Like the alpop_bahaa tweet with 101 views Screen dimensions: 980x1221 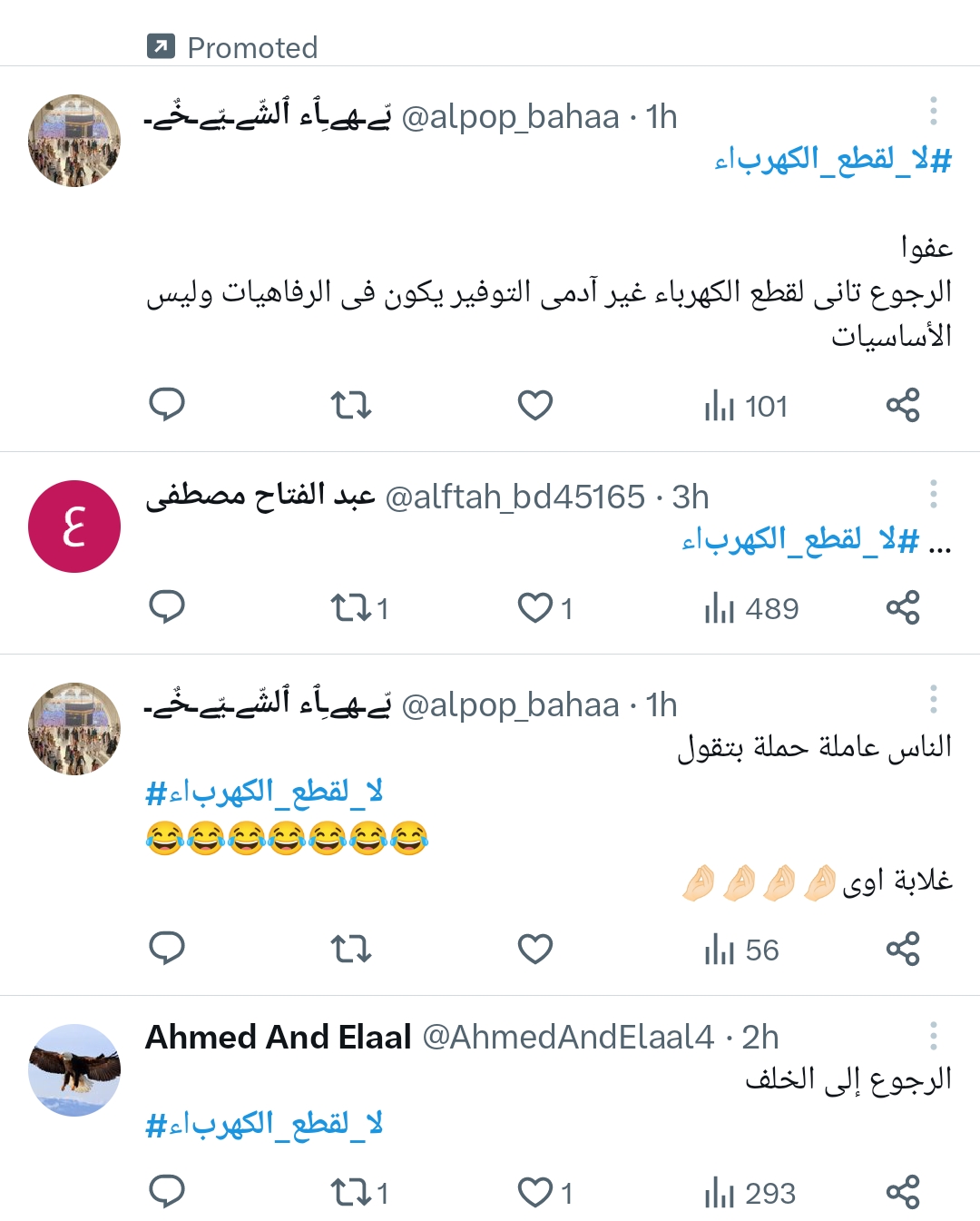pos(534,405)
